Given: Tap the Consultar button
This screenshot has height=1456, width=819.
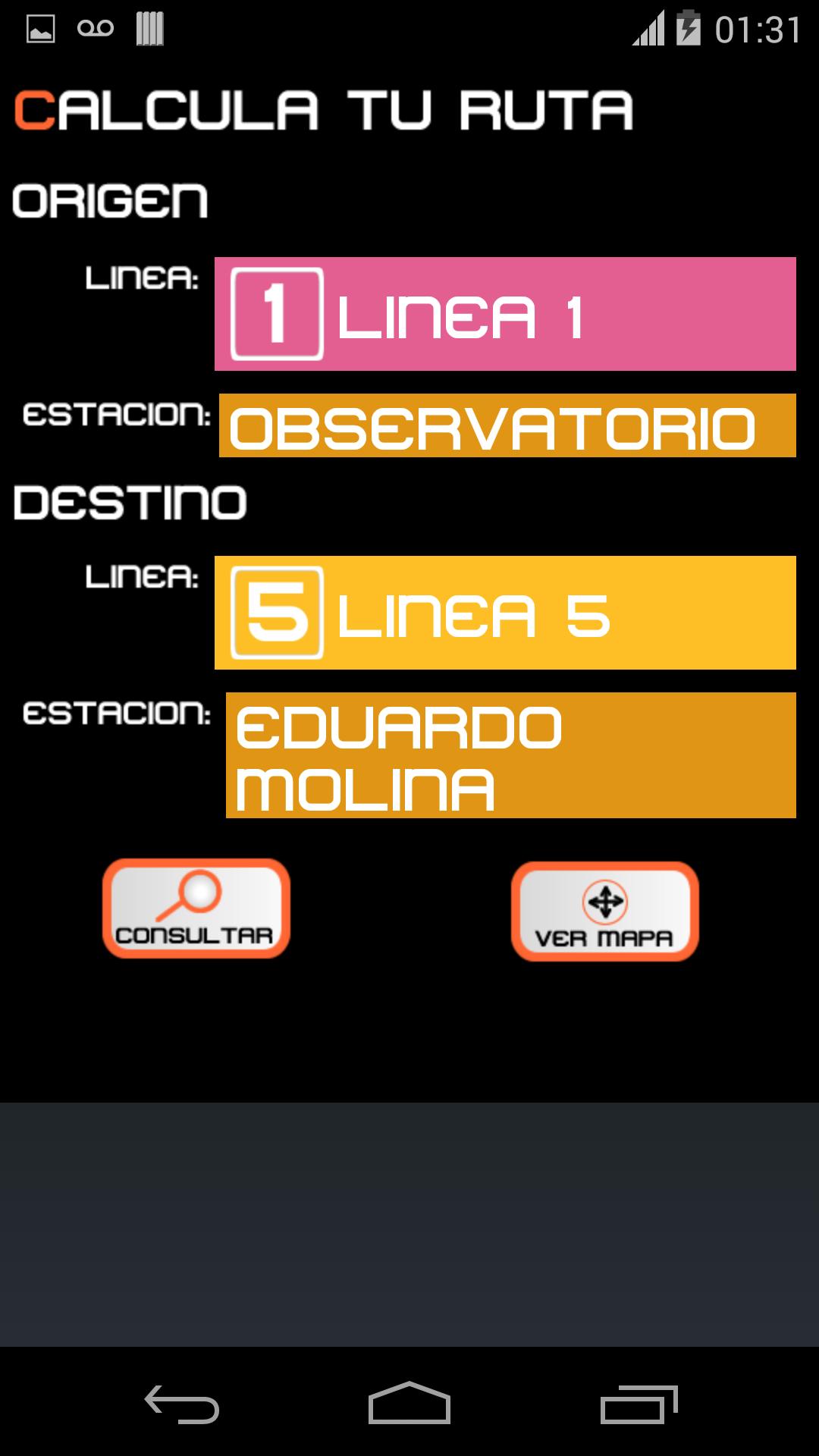Looking at the screenshot, I should (196, 908).
